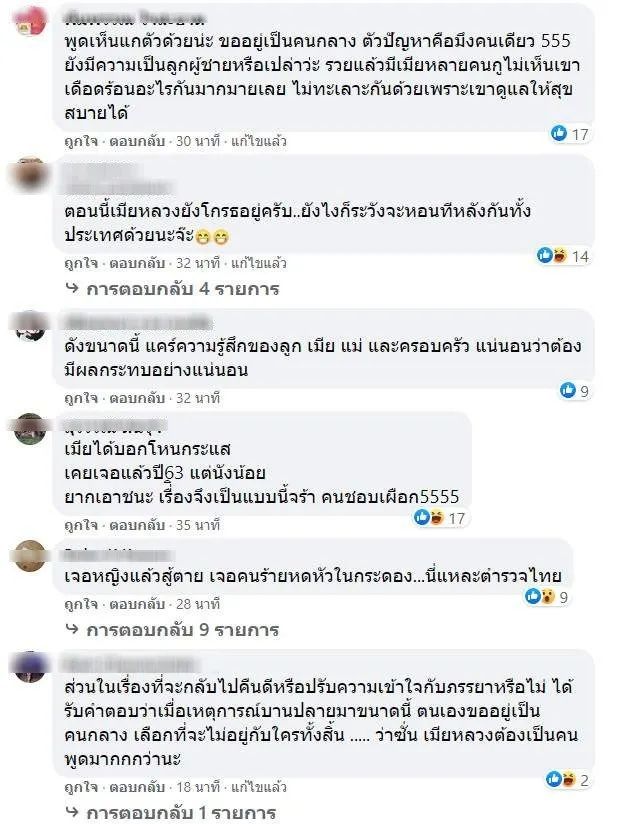Open reactions with 14 on เมียหลวง comment

tap(564, 256)
